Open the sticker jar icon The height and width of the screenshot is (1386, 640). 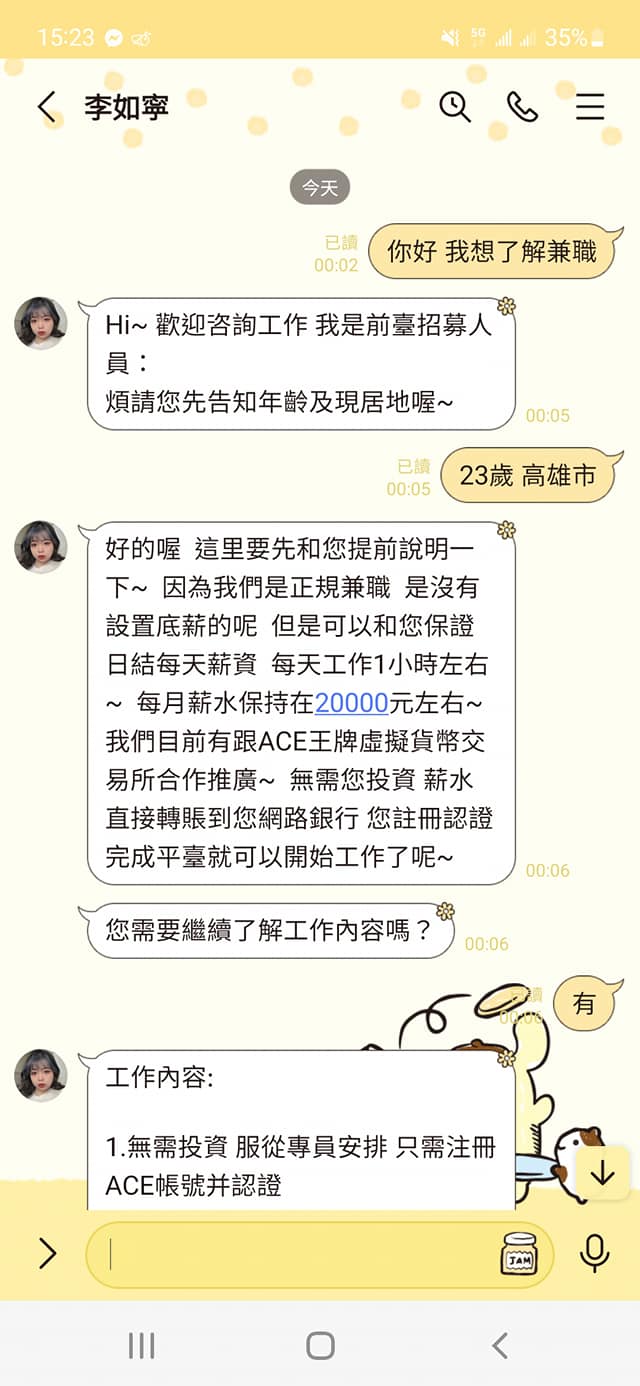(x=518, y=1254)
